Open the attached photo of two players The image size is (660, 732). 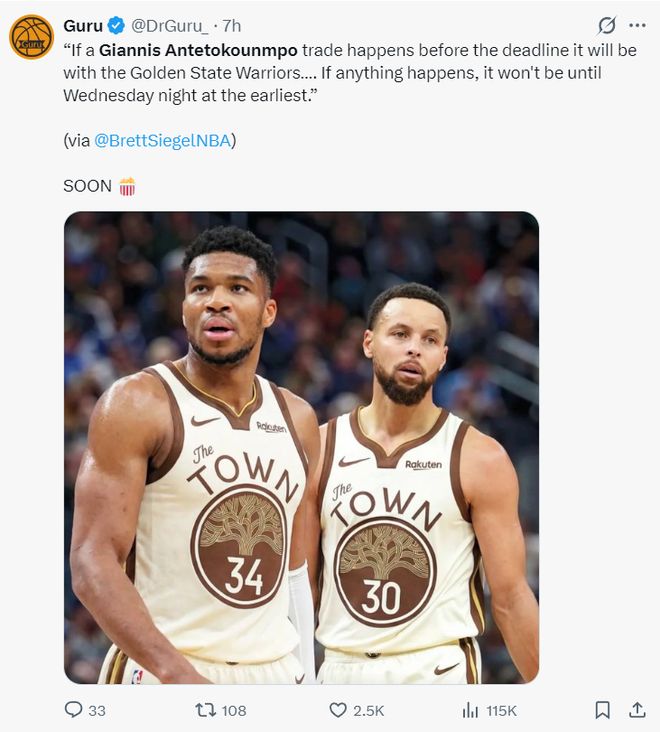tap(301, 447)
